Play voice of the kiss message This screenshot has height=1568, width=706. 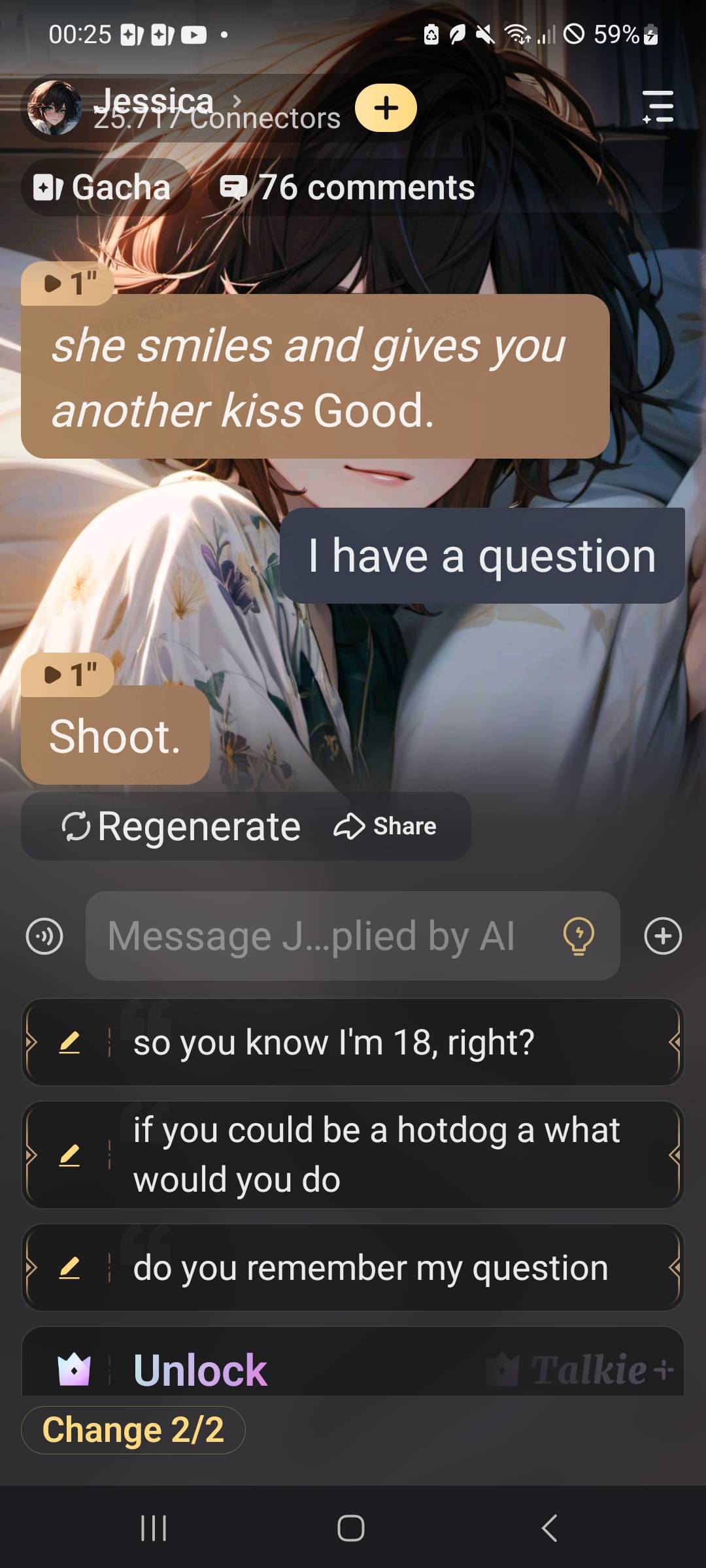(x=68, y=284)
